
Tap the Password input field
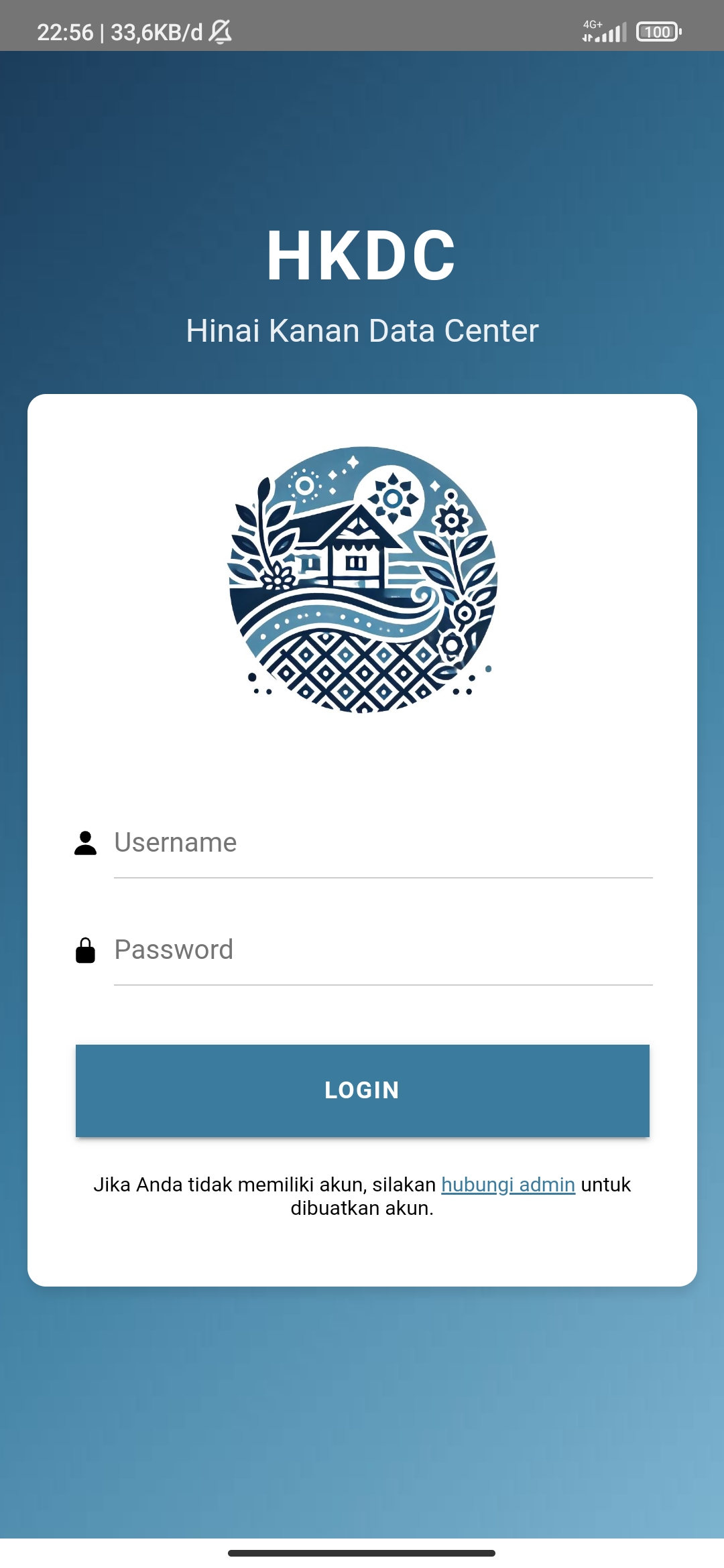[383, 950]
